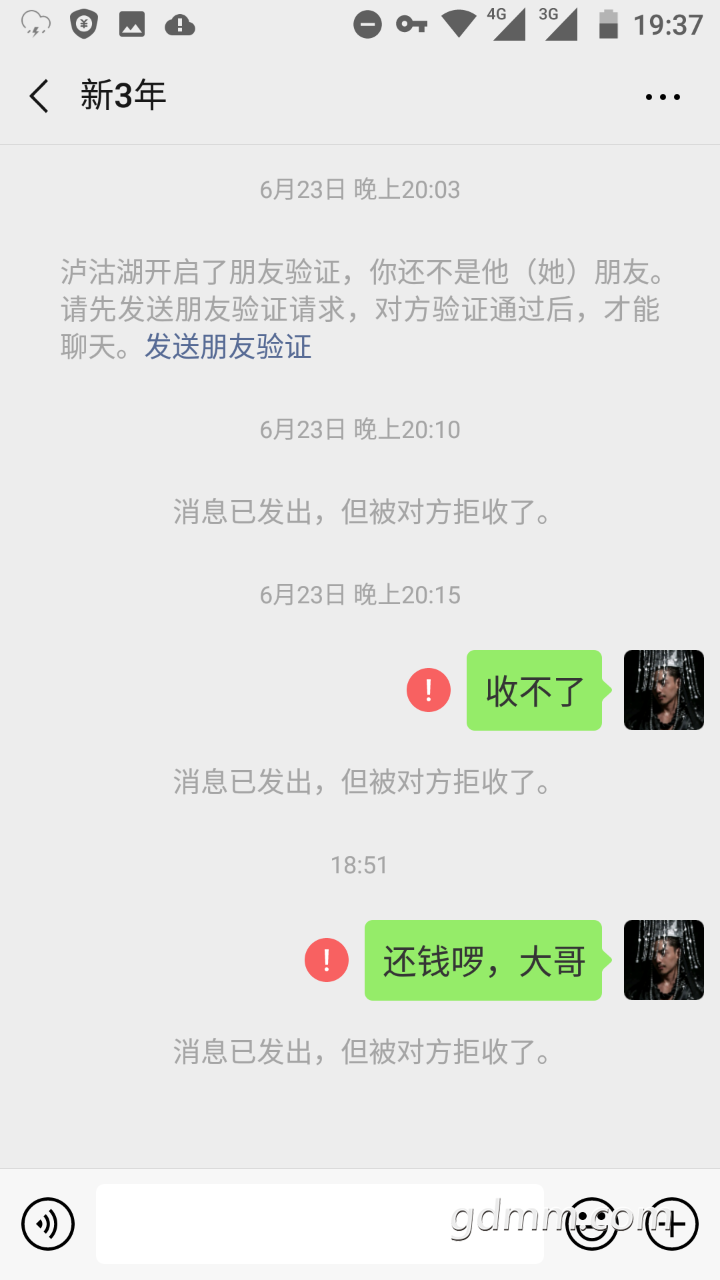Open the avatar next to 还钱啰，大哥
720x1280 pixels.
(663, 960)
